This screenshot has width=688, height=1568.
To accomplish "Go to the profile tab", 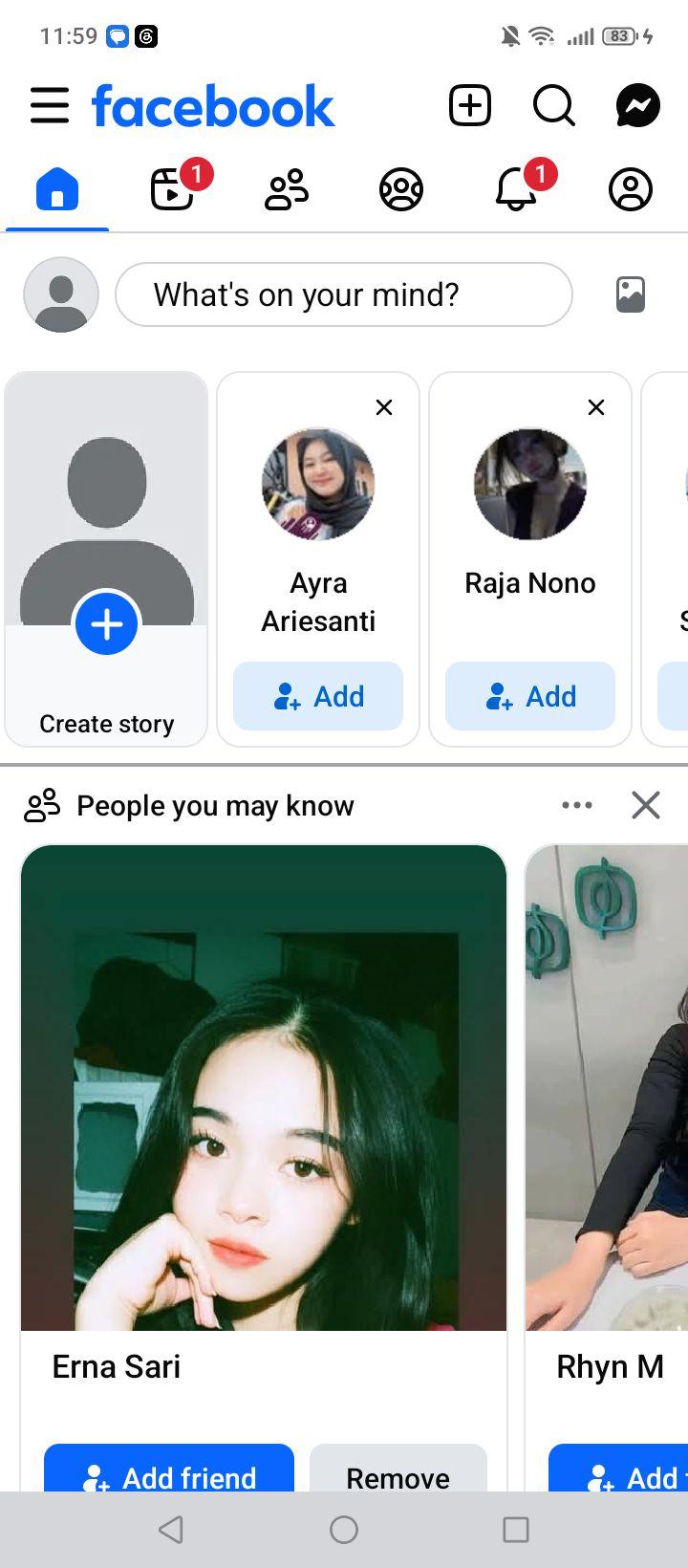I will [x=631, y=188].
